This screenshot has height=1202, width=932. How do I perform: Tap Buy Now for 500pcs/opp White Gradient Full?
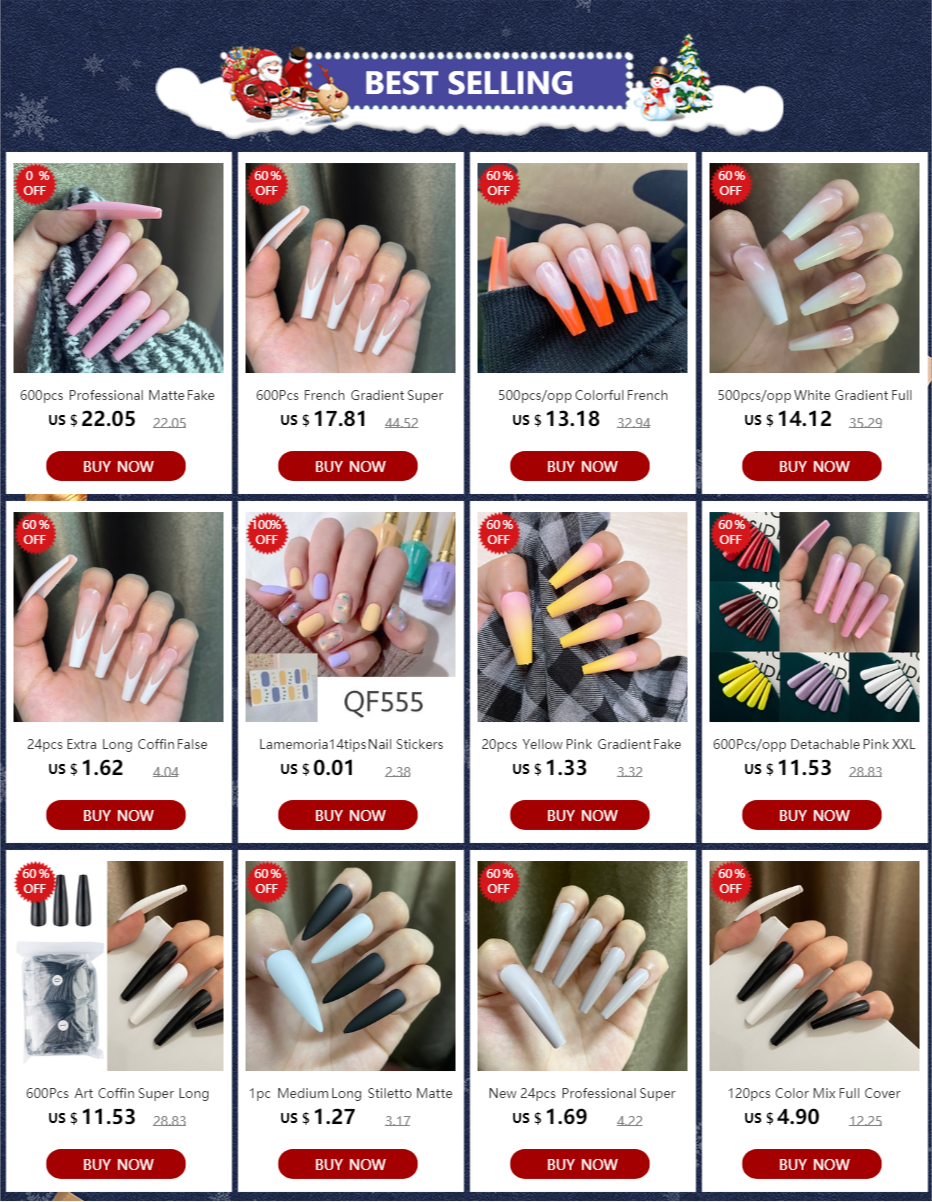tap(812, 466)
